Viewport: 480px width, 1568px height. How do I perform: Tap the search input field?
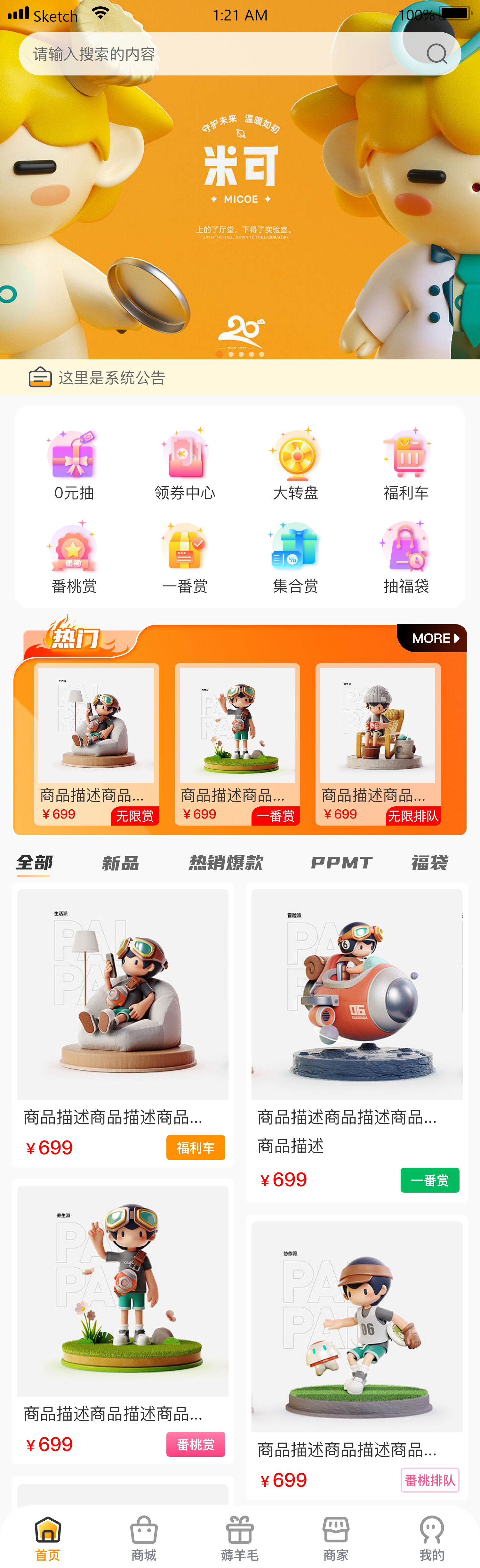[207, 54]
